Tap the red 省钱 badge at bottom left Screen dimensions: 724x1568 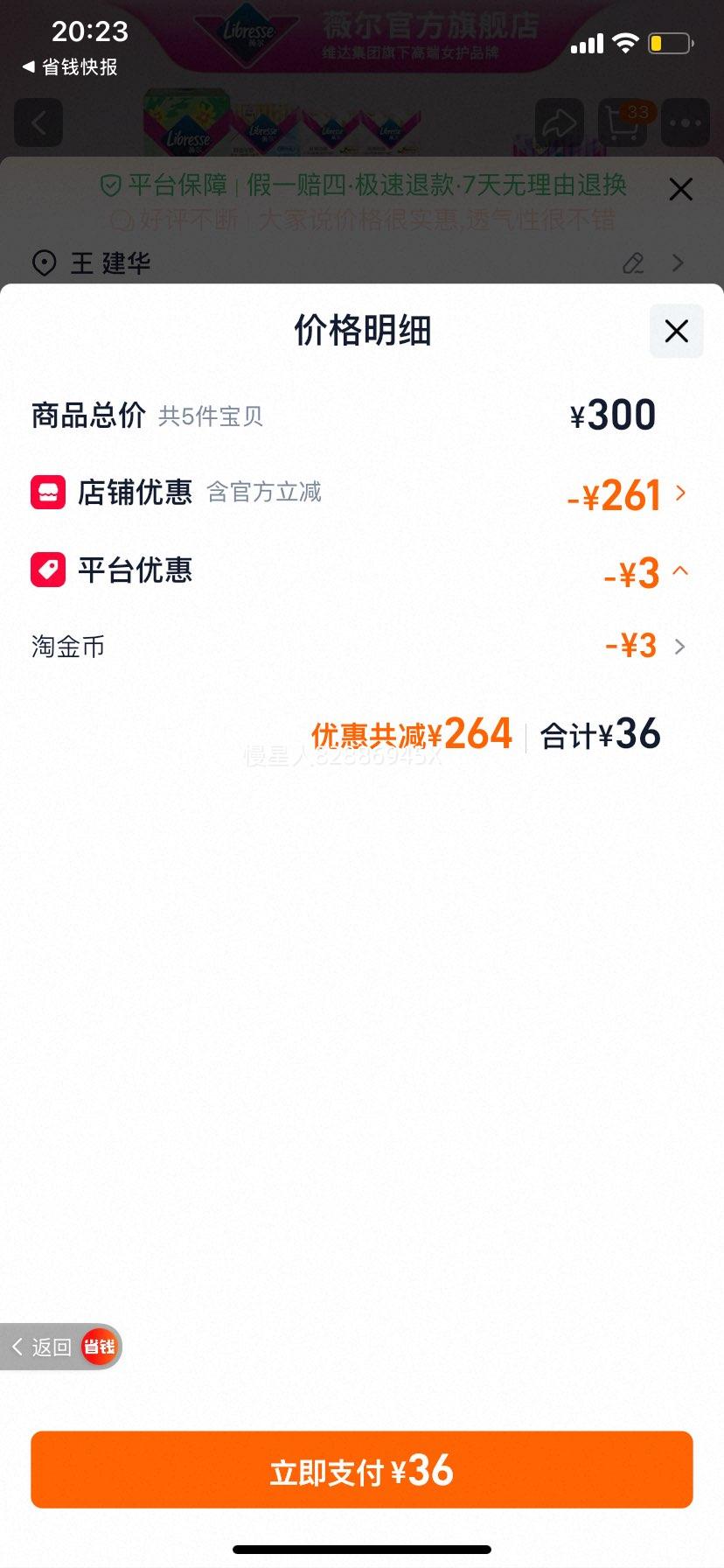click(99, 1347)
